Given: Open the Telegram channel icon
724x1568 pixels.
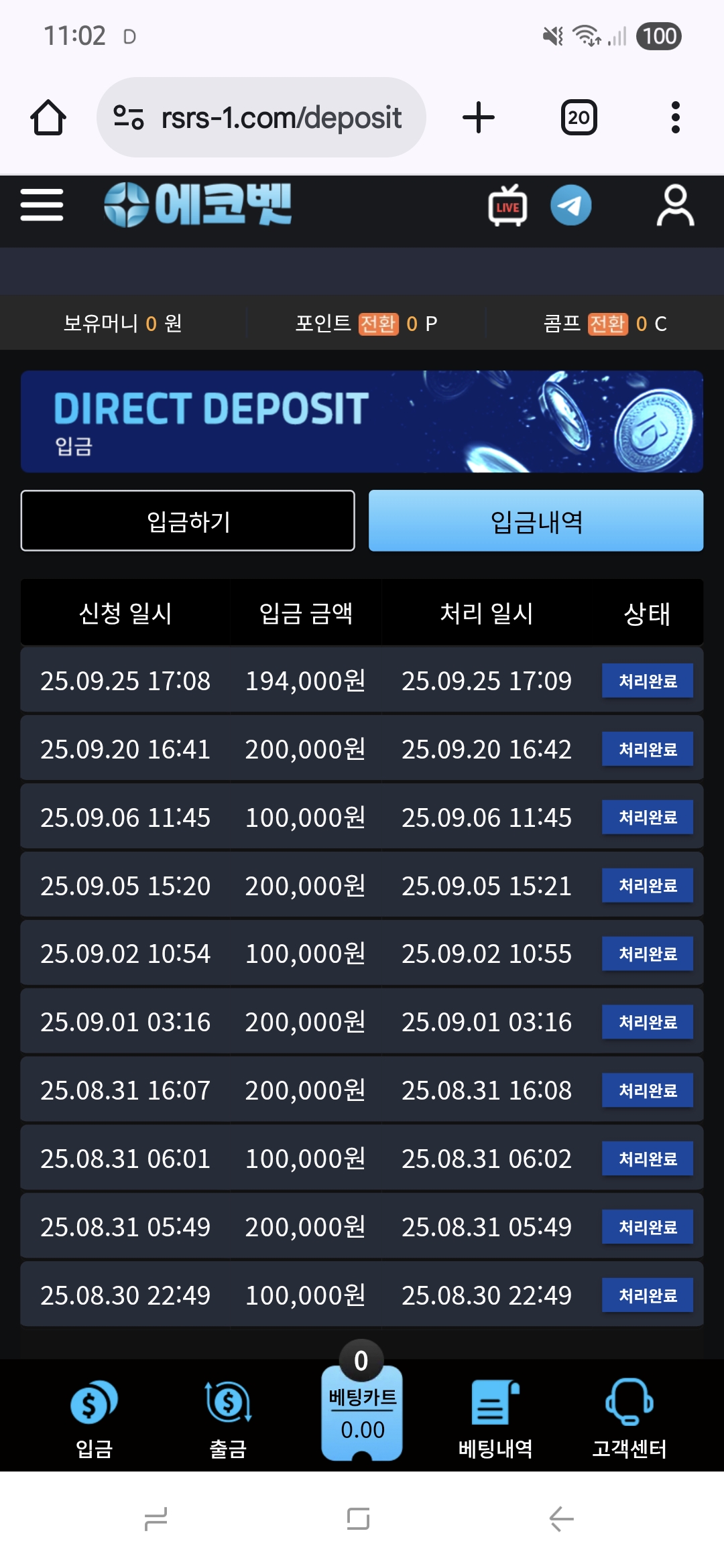Looking at the screenshot, I should (x=570, y=205).
